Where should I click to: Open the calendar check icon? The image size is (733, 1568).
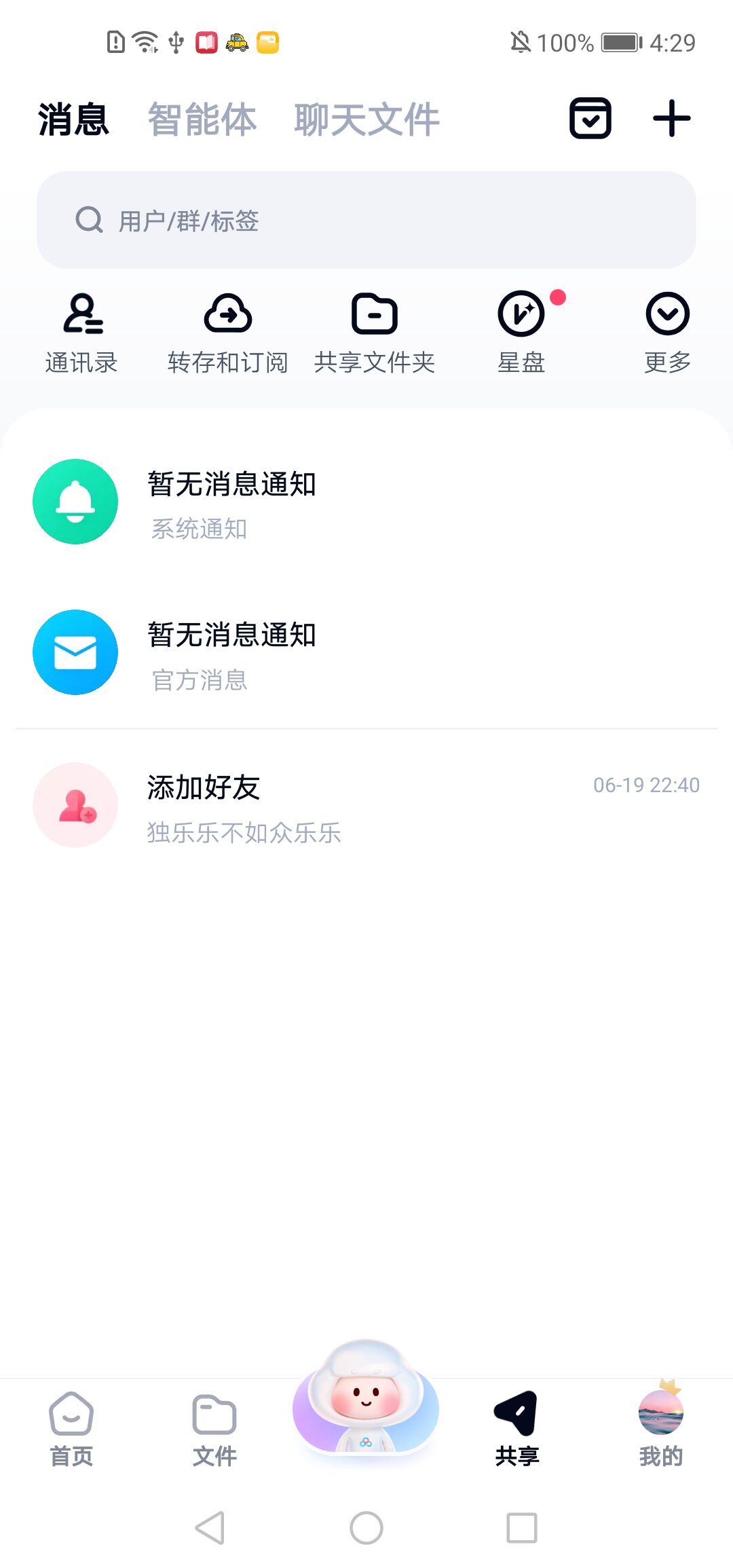(x=590, y=119)
